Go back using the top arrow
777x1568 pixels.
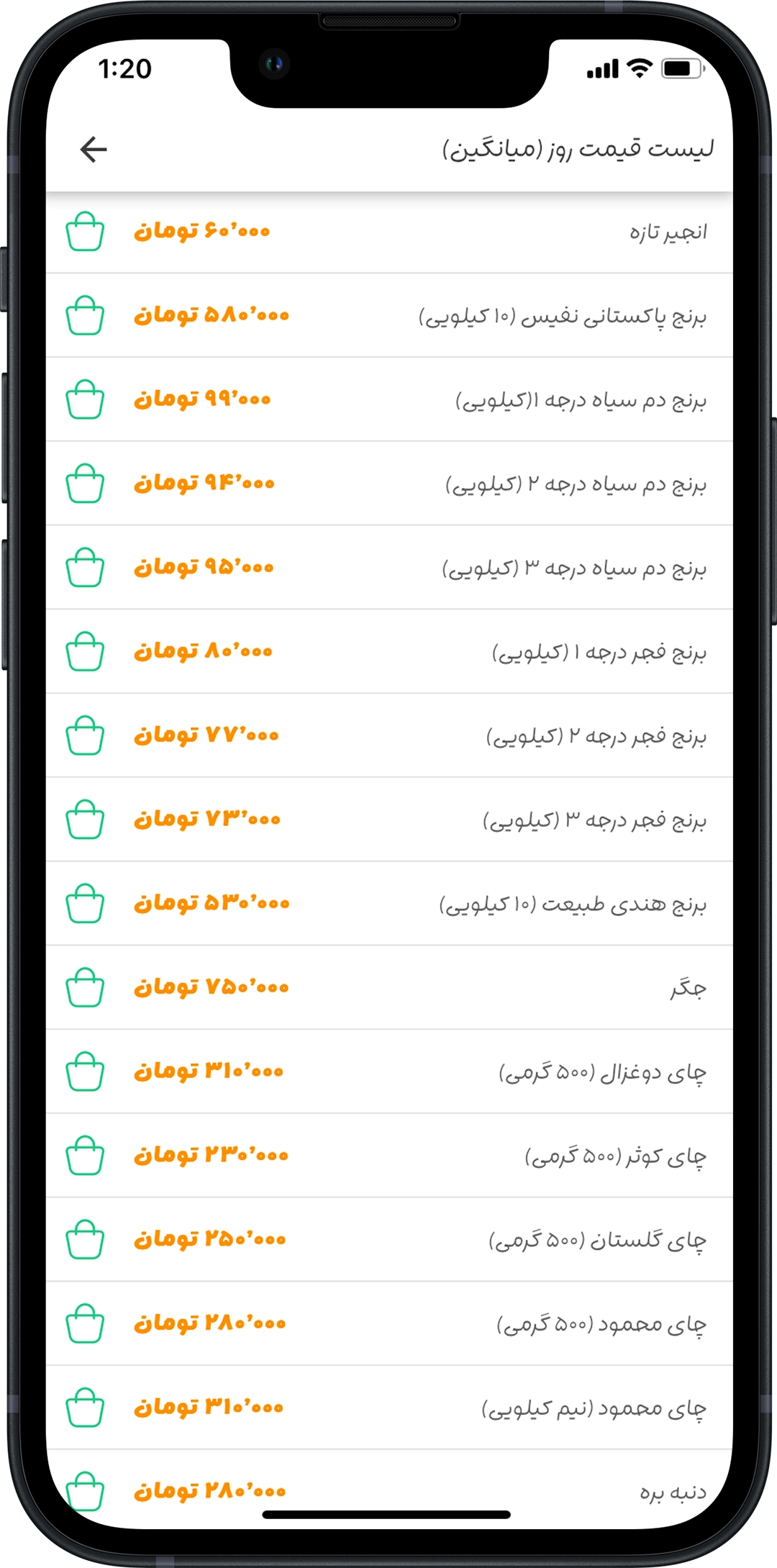tap(94, 150)
